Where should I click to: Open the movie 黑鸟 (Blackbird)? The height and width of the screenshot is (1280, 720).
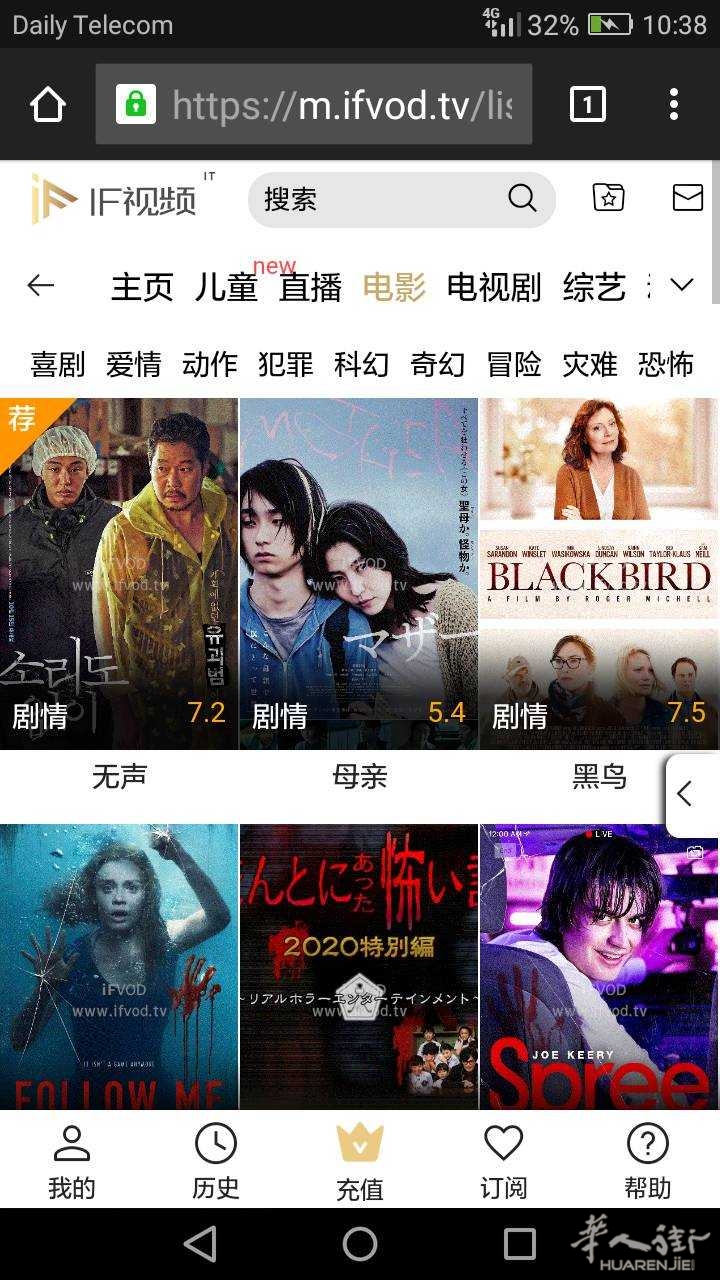pyautogui.click(x=599, y=574)
